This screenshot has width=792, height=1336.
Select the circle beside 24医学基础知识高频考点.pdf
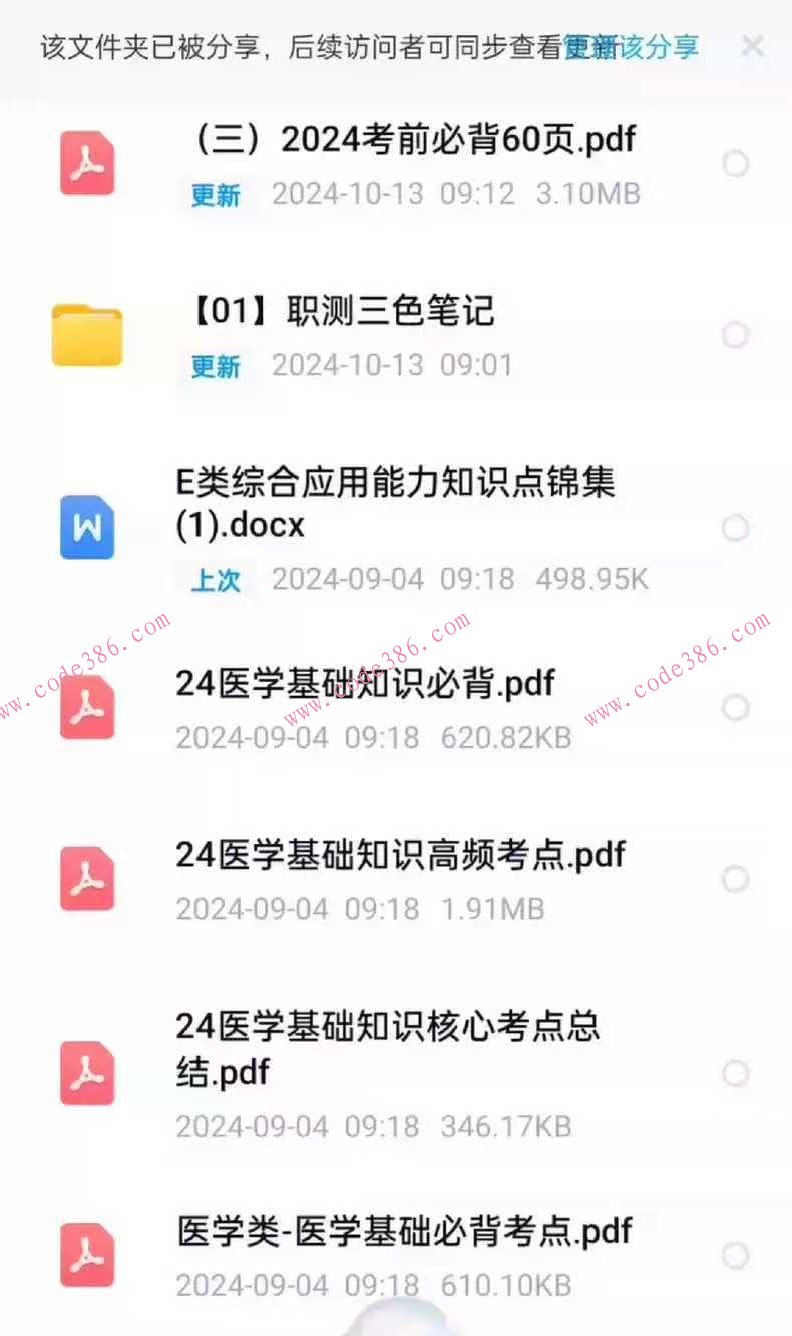tap(736, 880)
